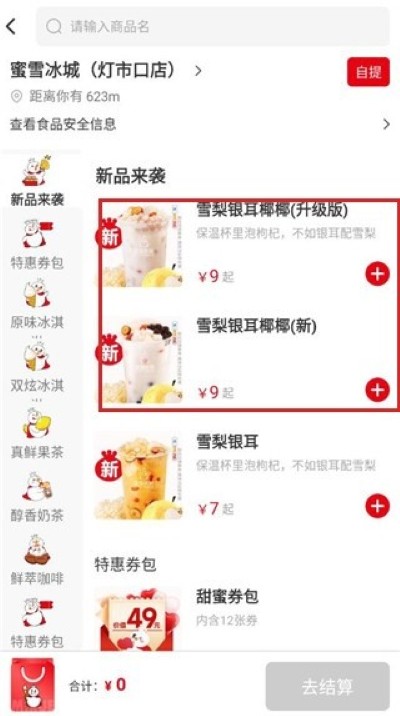Switch to the 醇香奶茶 category

point(37,496)
